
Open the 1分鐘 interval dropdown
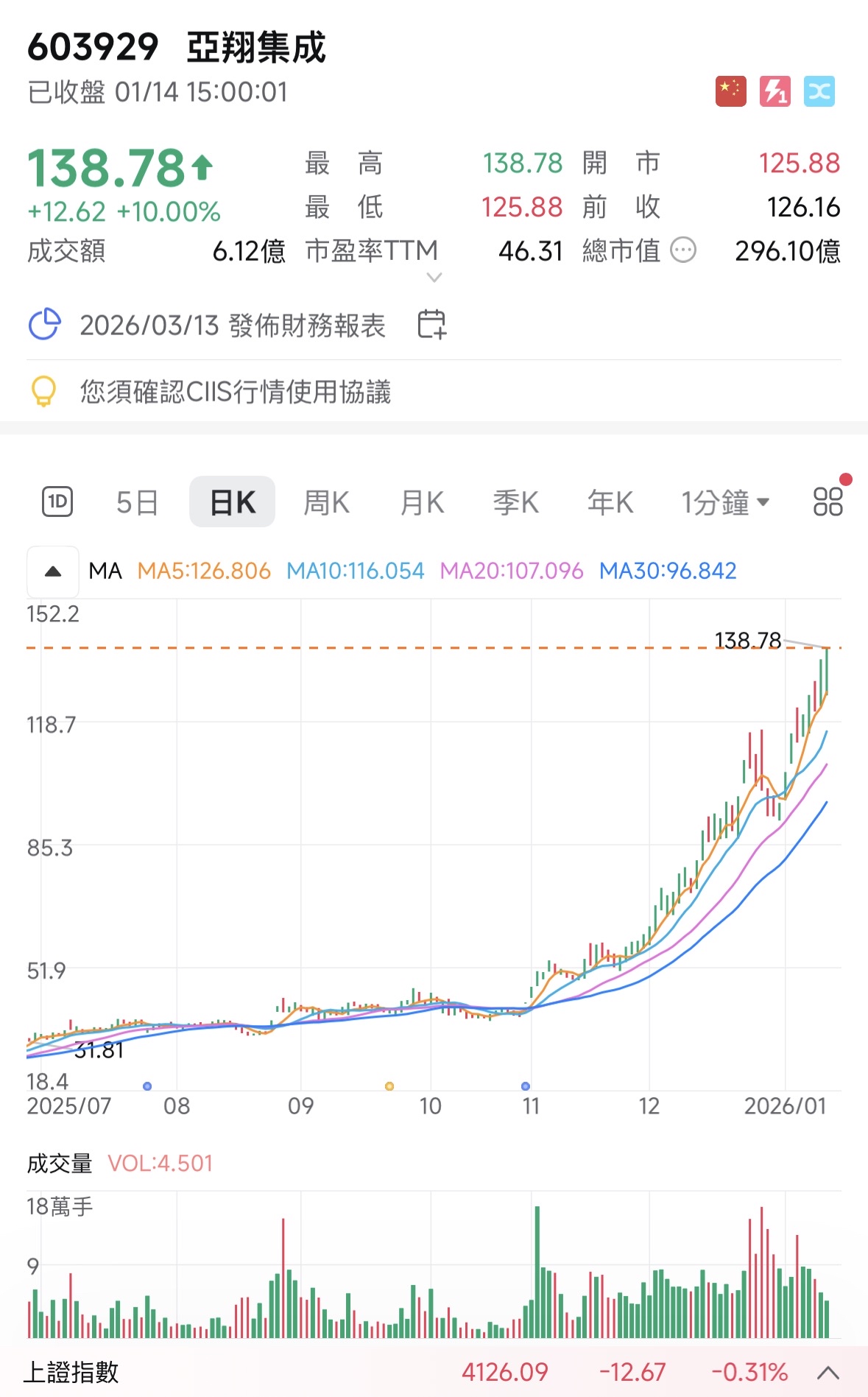(x=725, y=502)
